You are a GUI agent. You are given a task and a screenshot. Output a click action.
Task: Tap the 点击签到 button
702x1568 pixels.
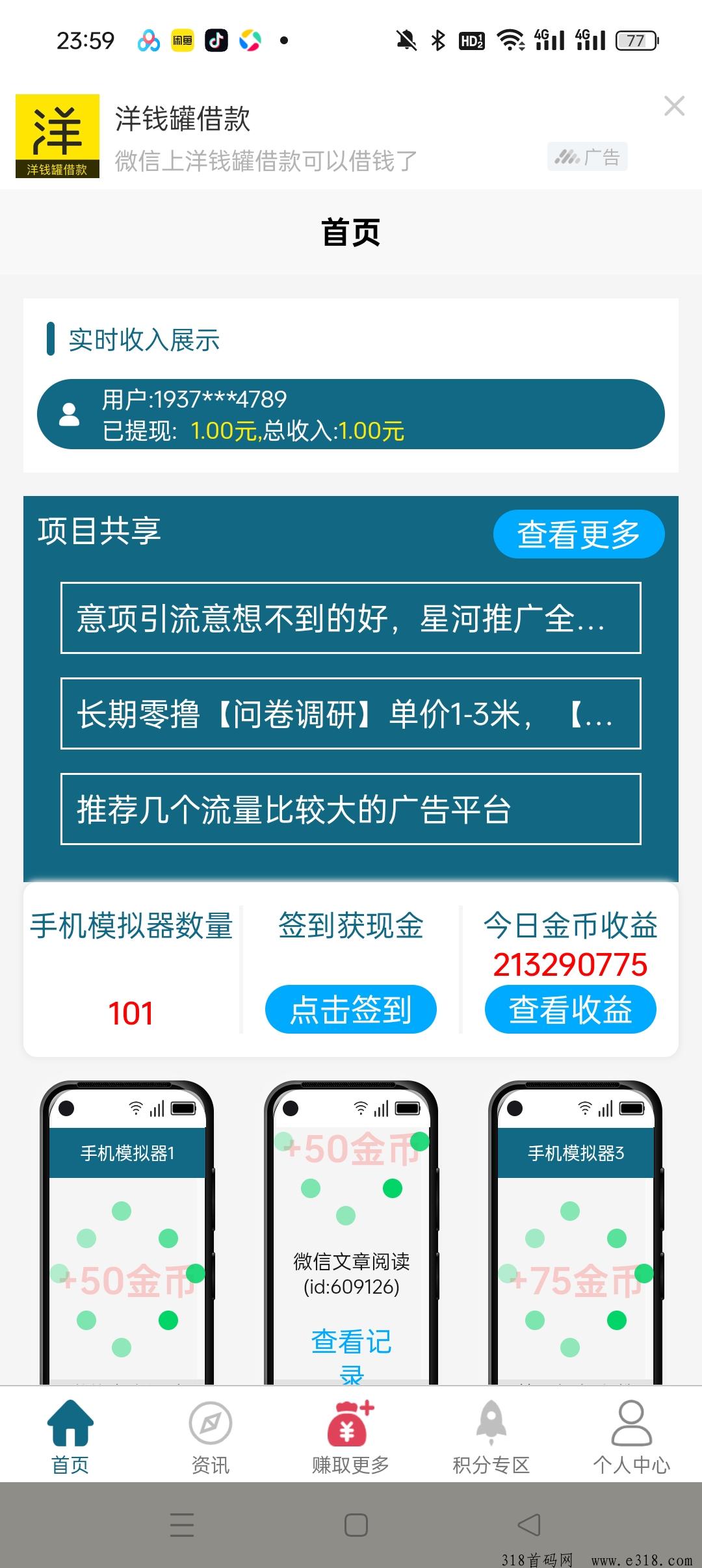pos(351,1009)
